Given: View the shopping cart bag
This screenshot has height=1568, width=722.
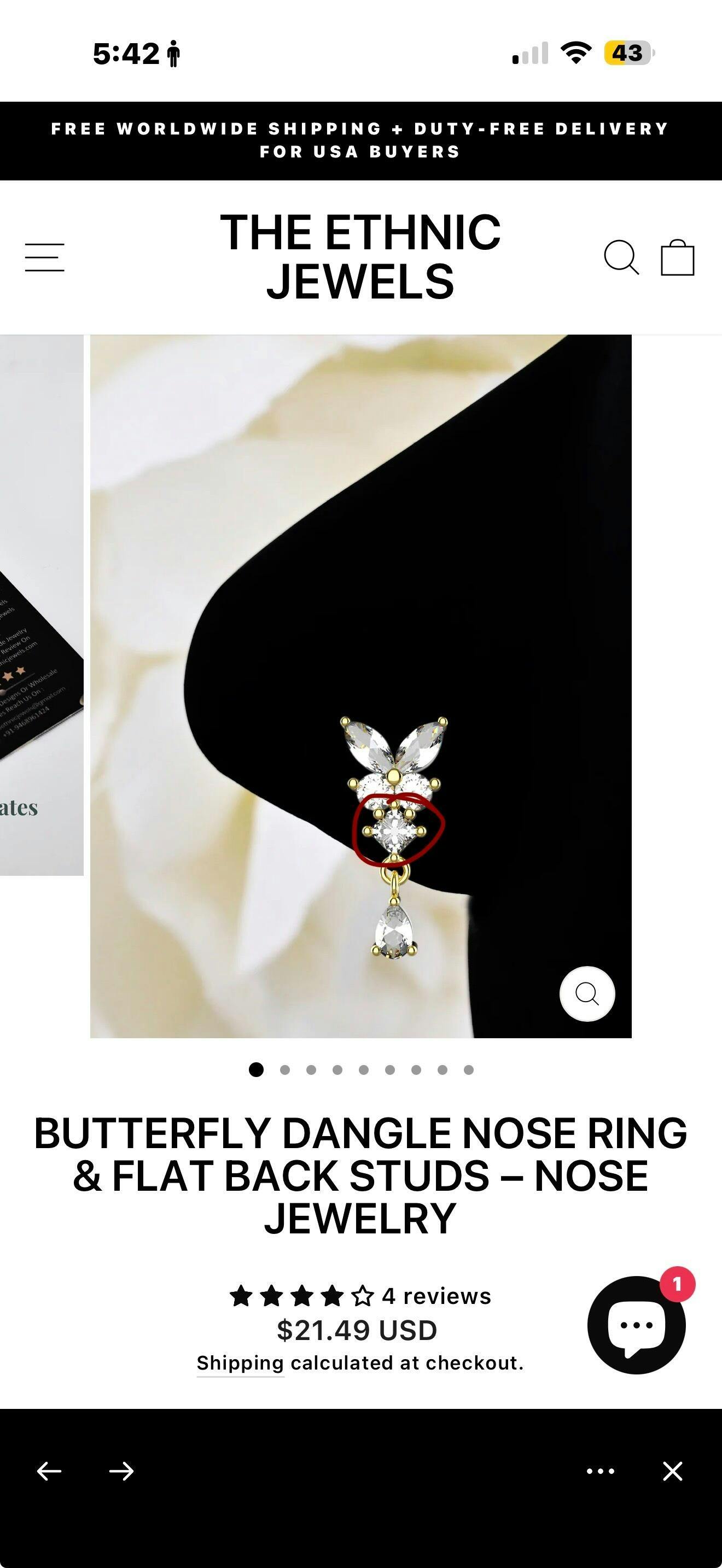Looking at the screenshot, I should point(678,258).
